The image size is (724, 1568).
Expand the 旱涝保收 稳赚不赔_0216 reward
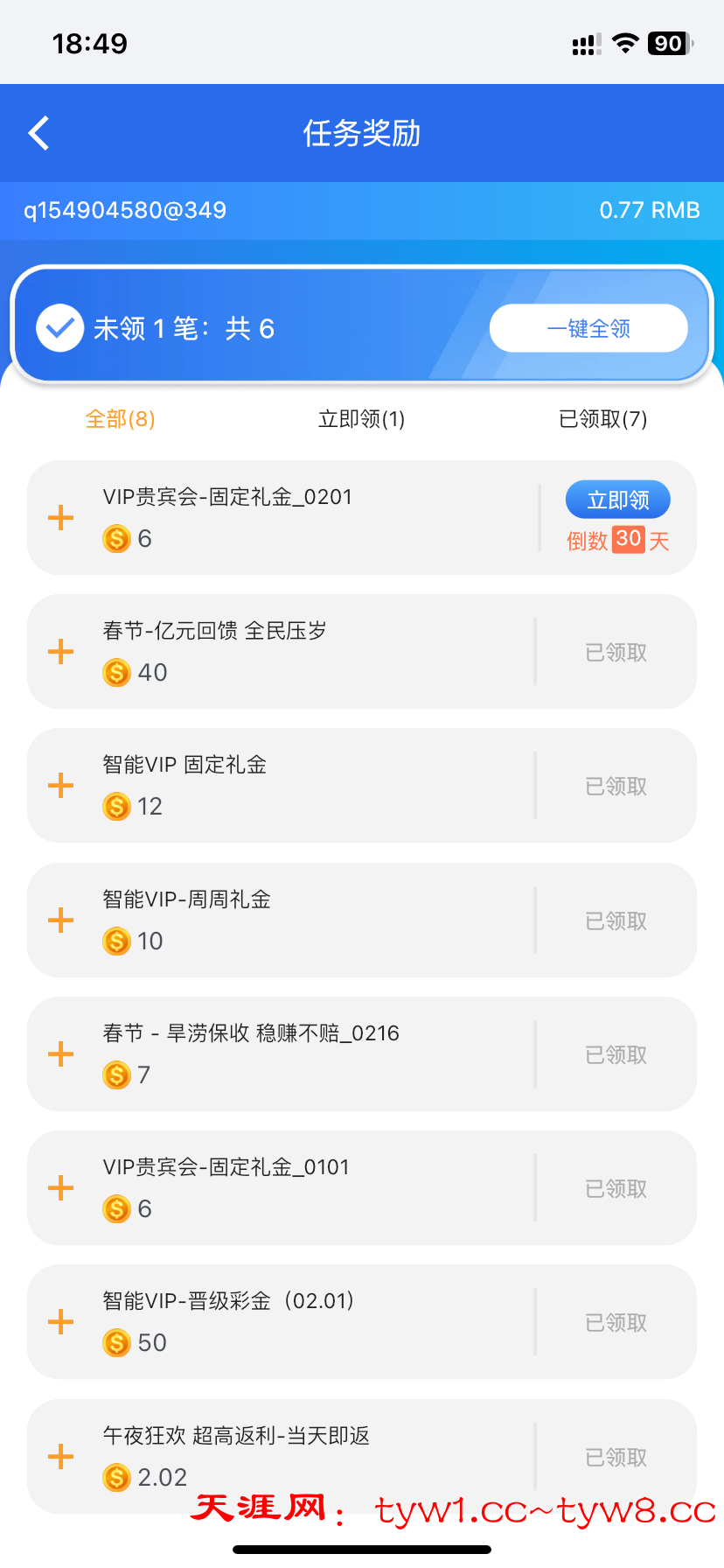click(x=60, y=1054)
